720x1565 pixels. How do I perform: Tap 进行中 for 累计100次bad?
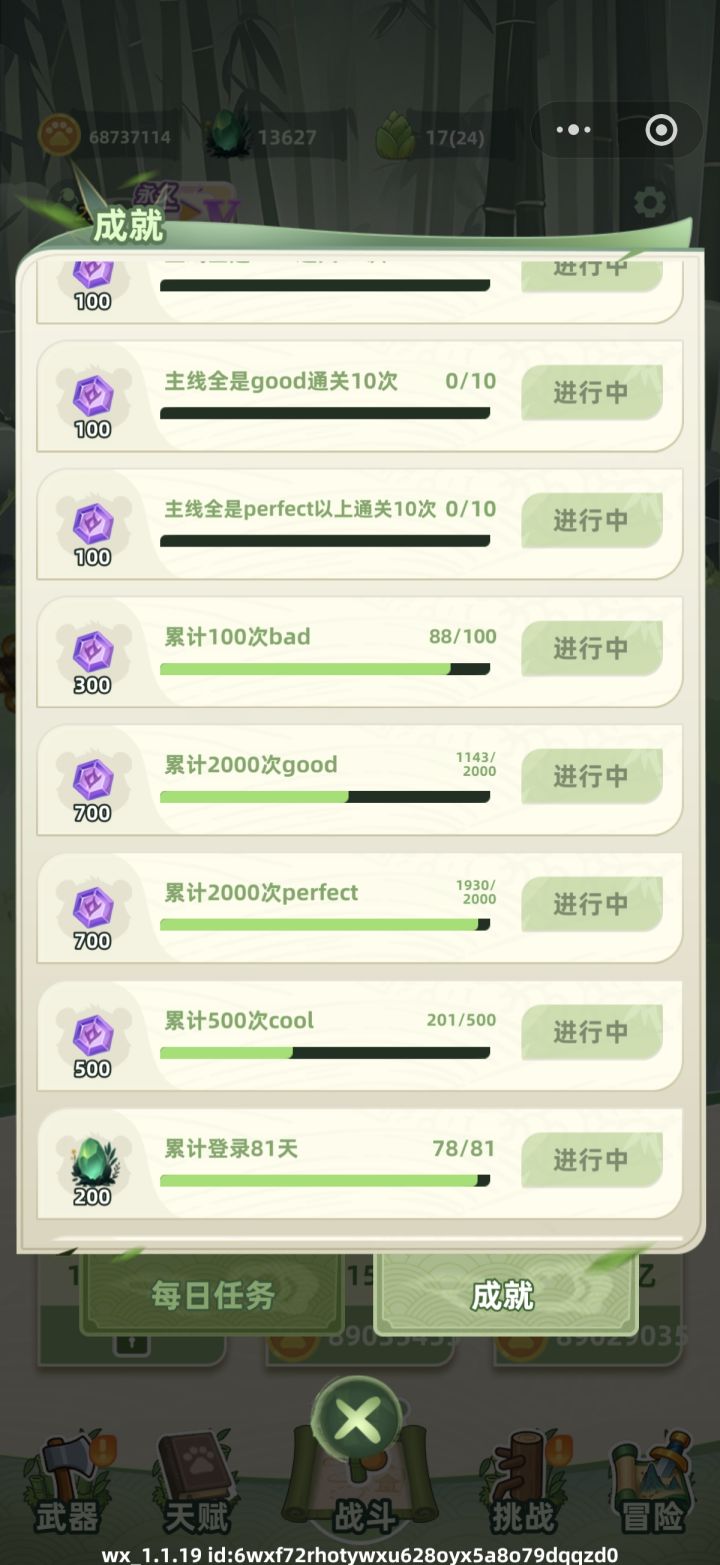591,648
